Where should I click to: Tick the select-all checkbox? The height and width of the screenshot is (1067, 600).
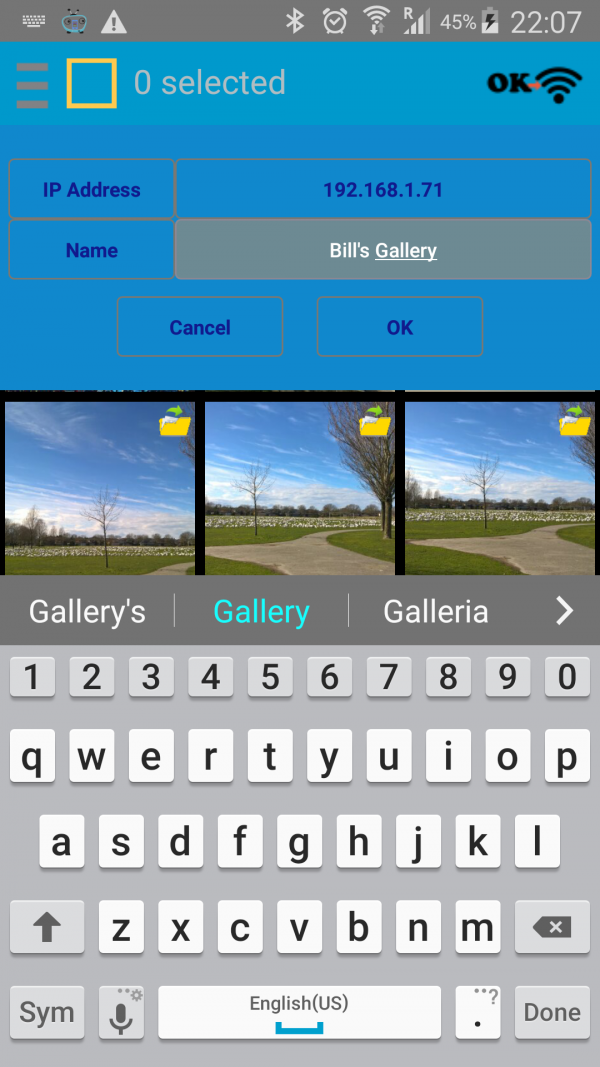[x=92, y=84]
